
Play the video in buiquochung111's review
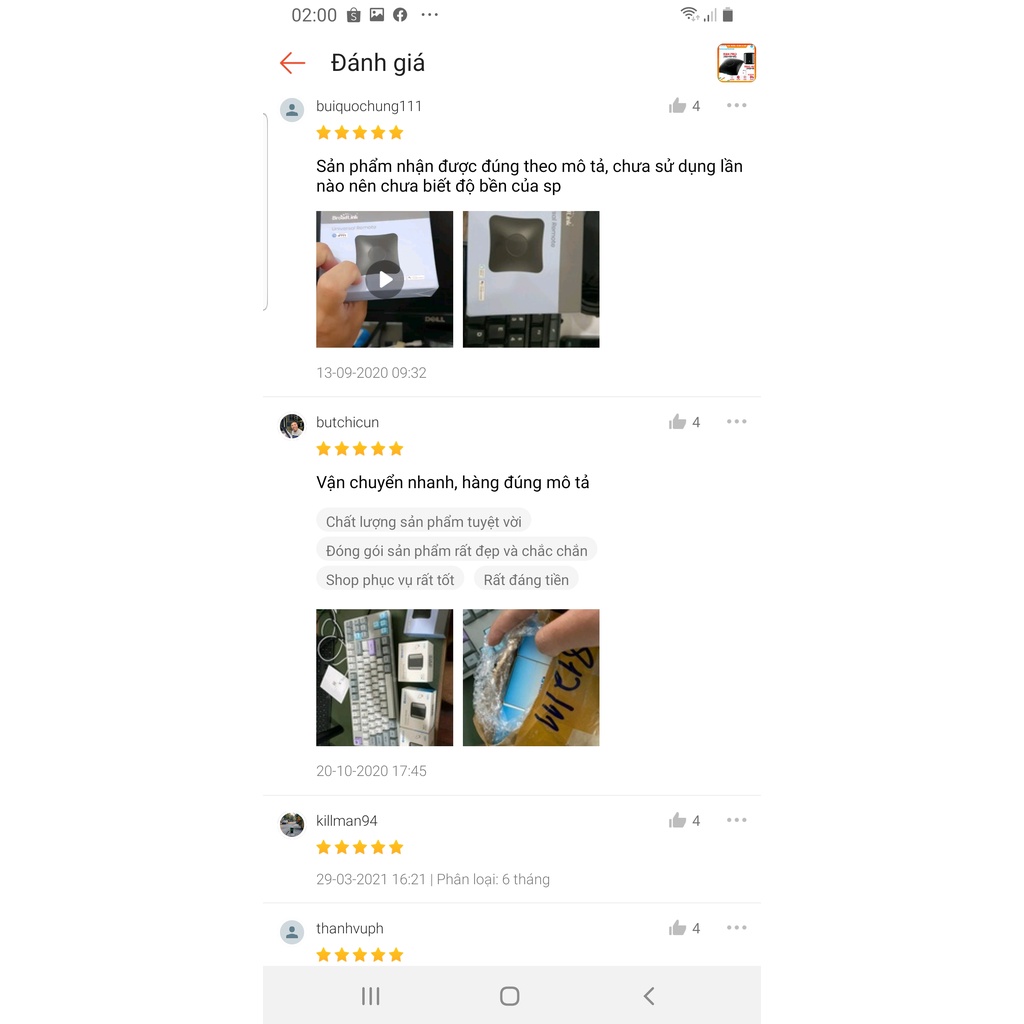coord(385,280)
